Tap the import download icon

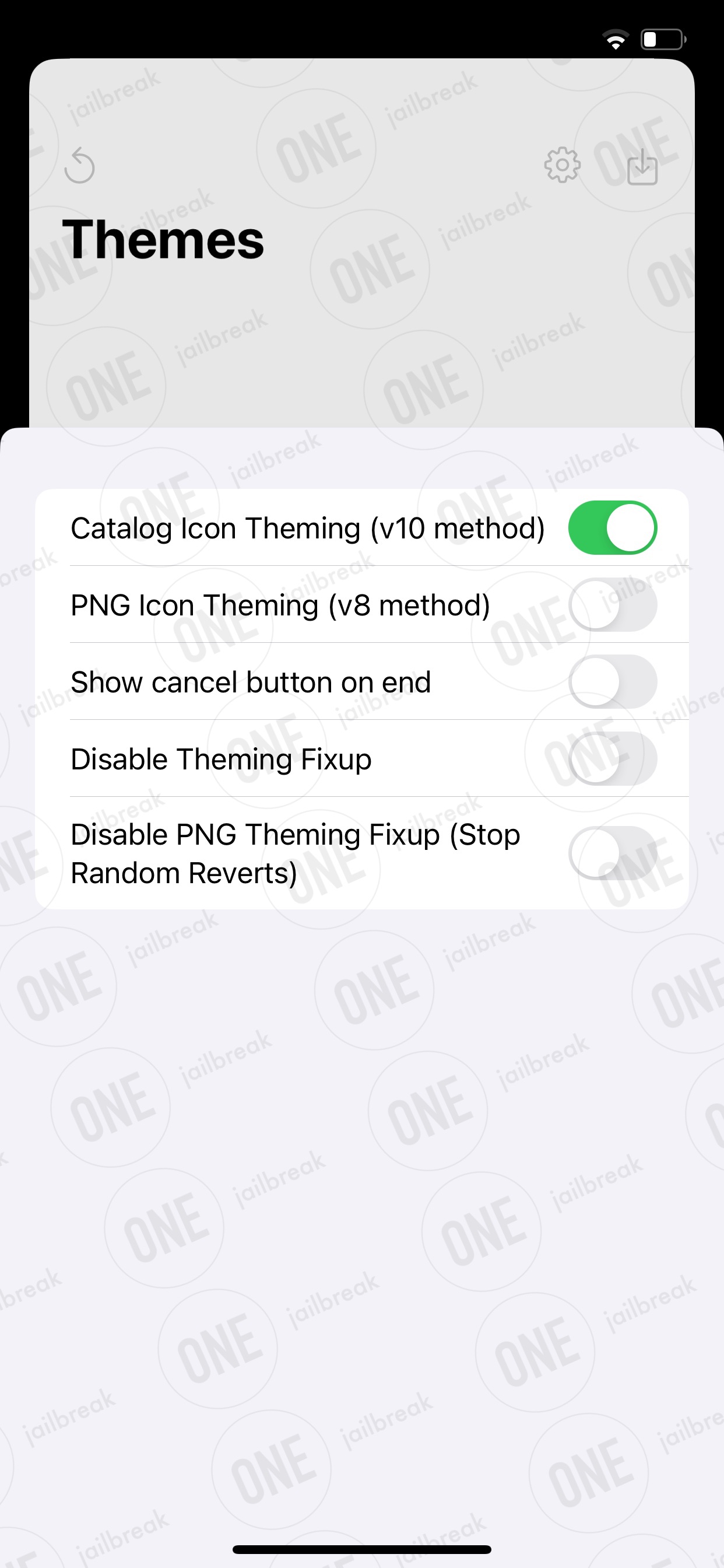point(642,167)
